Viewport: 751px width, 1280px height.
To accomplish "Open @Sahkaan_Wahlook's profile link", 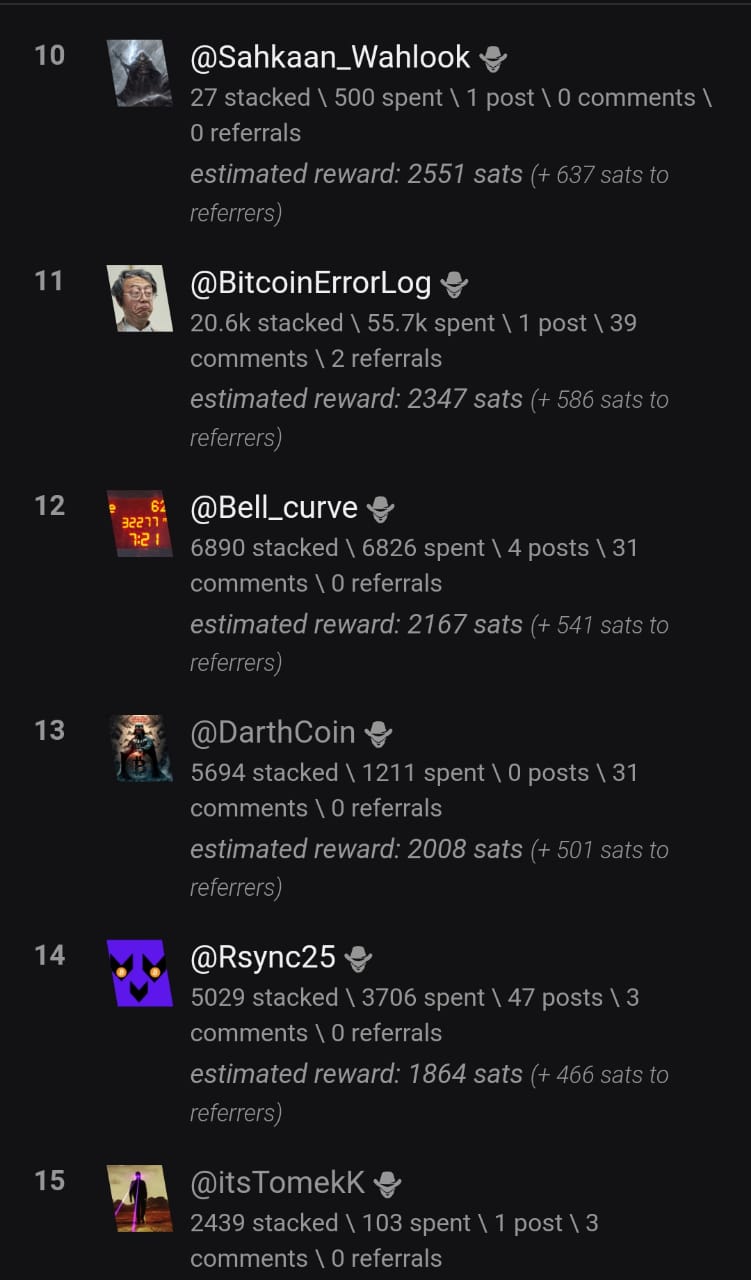I will (329, 58).
